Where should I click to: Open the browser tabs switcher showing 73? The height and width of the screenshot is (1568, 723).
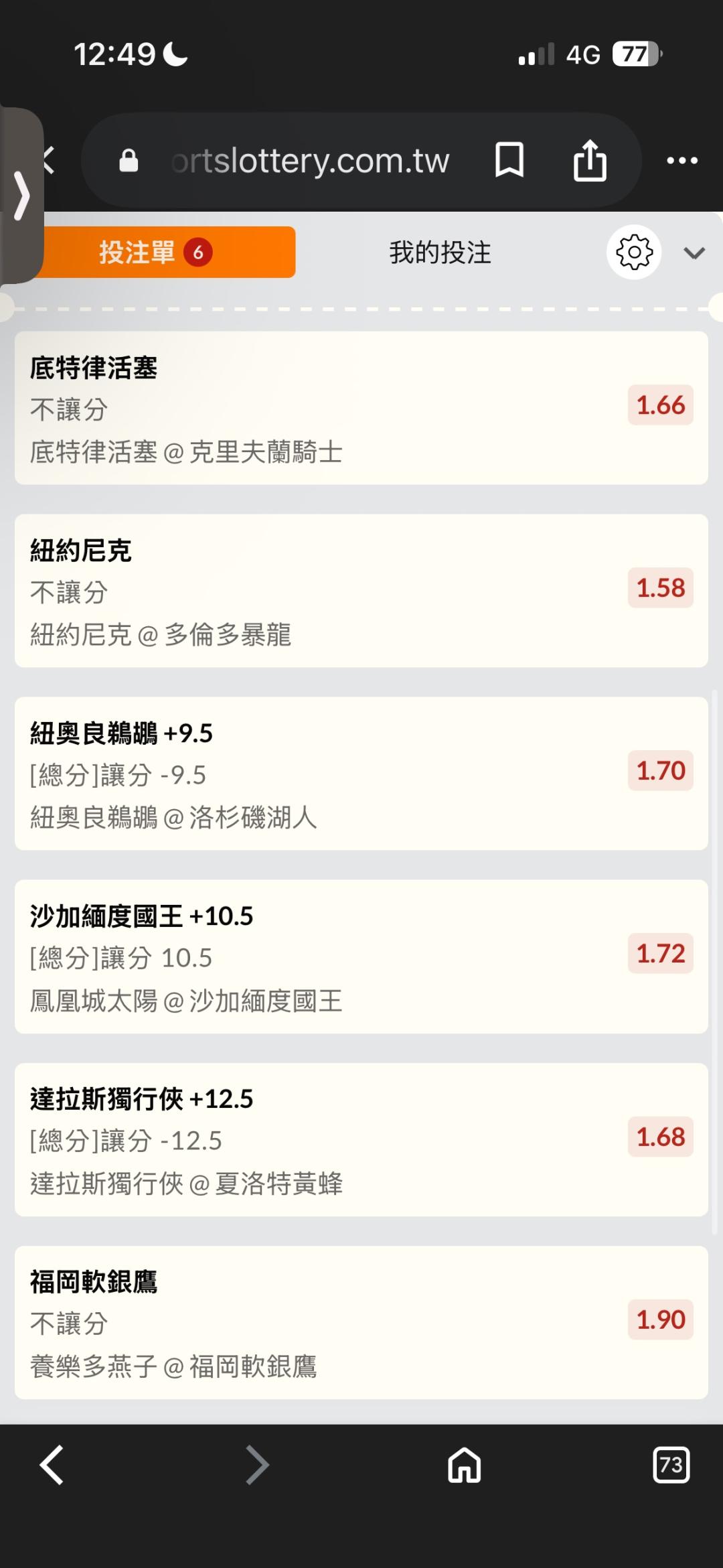[x=671, y=1465]
